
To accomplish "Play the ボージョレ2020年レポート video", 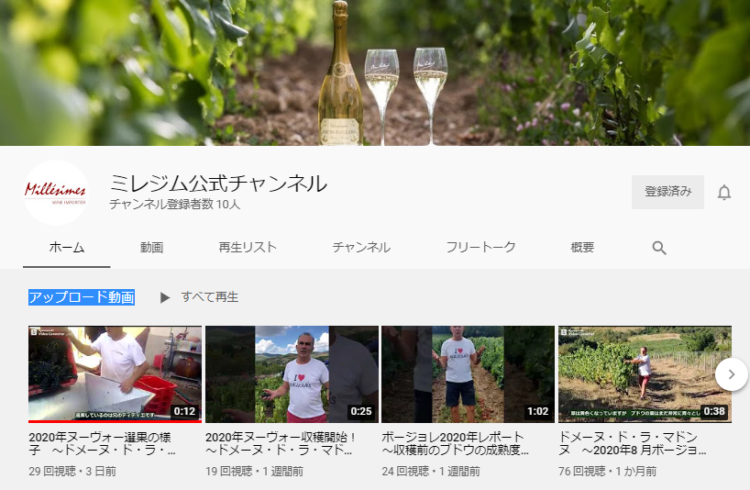I will [468, 374].
